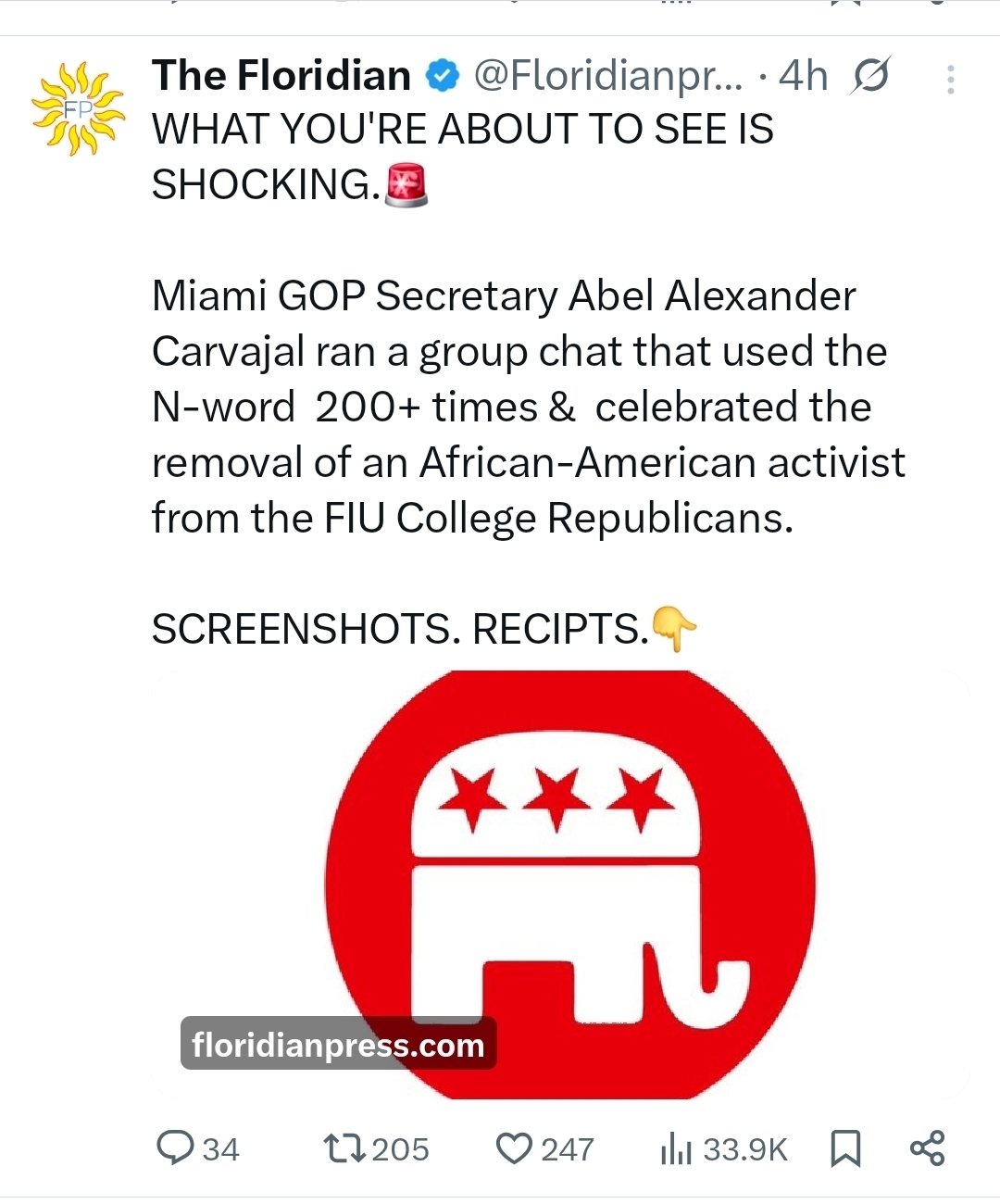Open the post's overflow menu
Viewport: 1000px width, 1204px height.
coord(950,80)
